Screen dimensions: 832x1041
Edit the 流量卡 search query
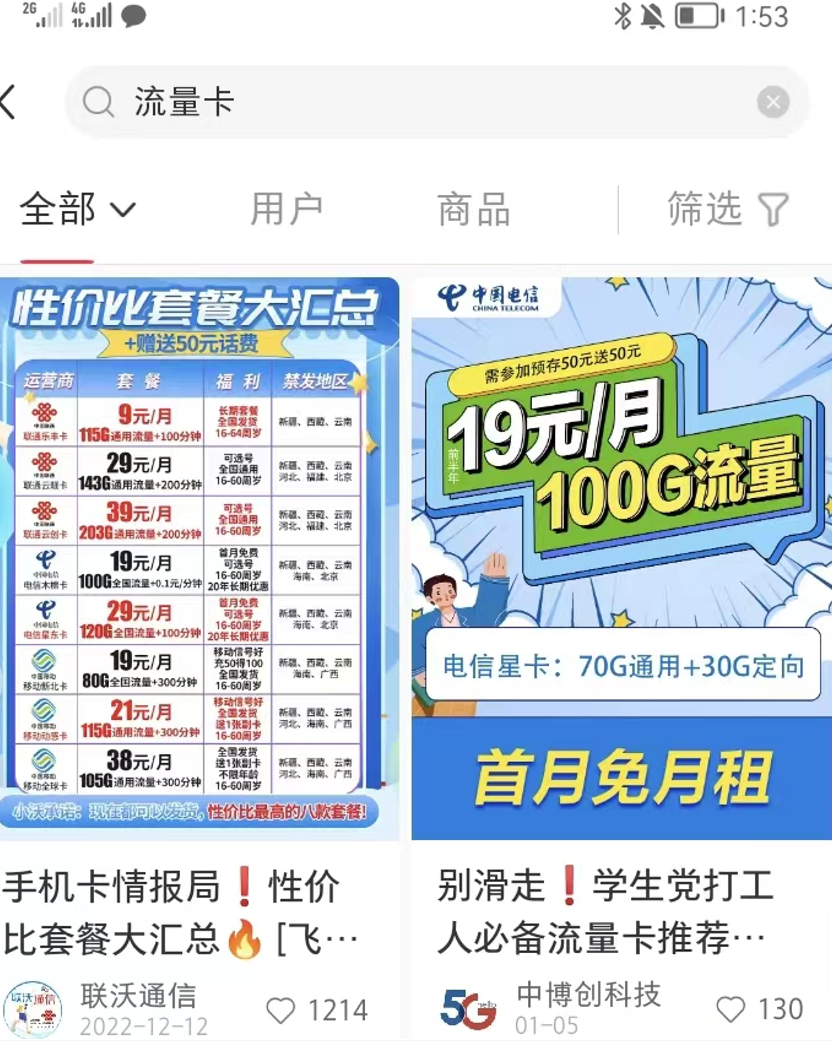click(x=400, y=102)
